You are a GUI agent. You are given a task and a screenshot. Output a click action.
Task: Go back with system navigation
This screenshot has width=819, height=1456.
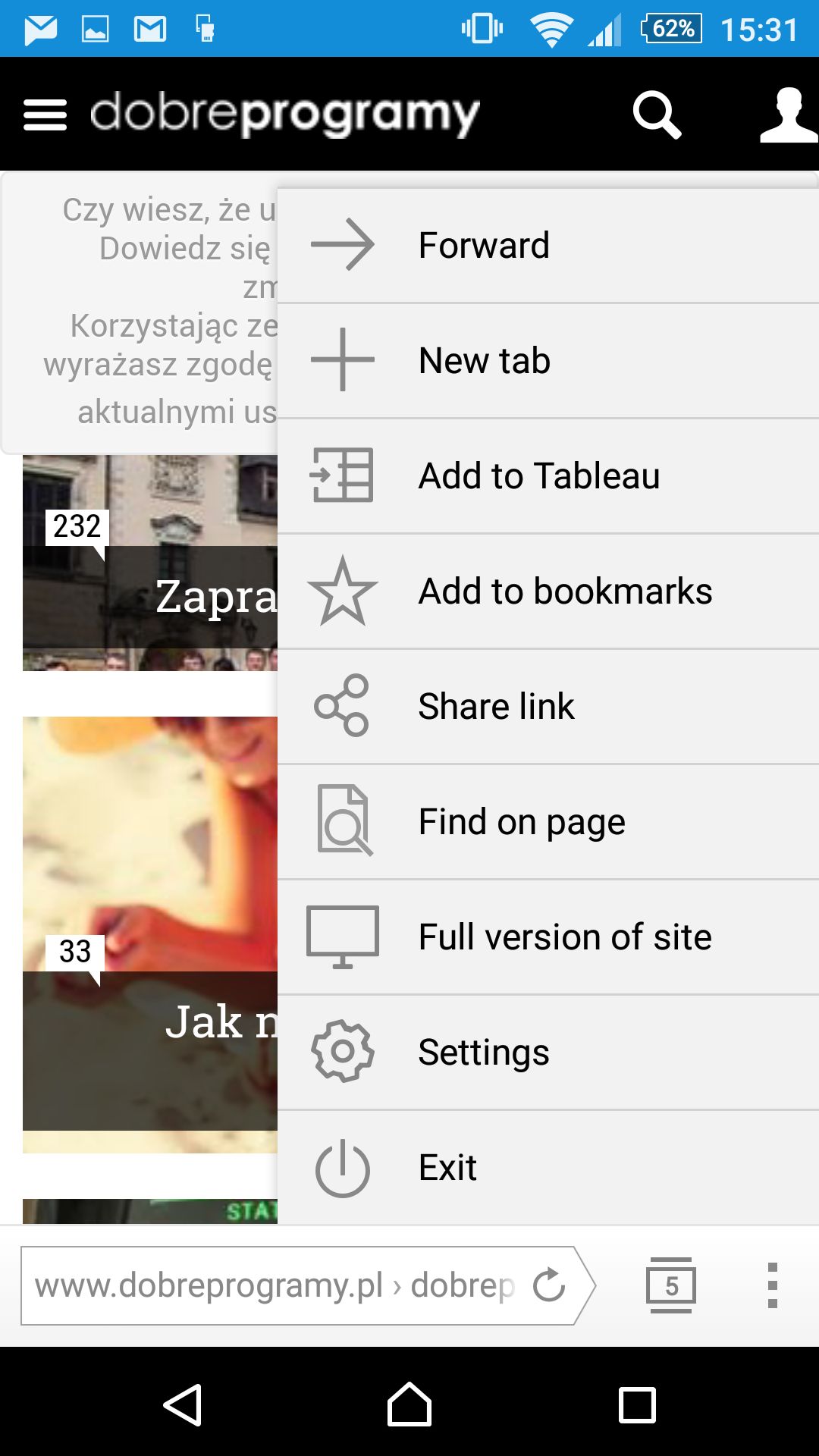tap(182, 1405)
